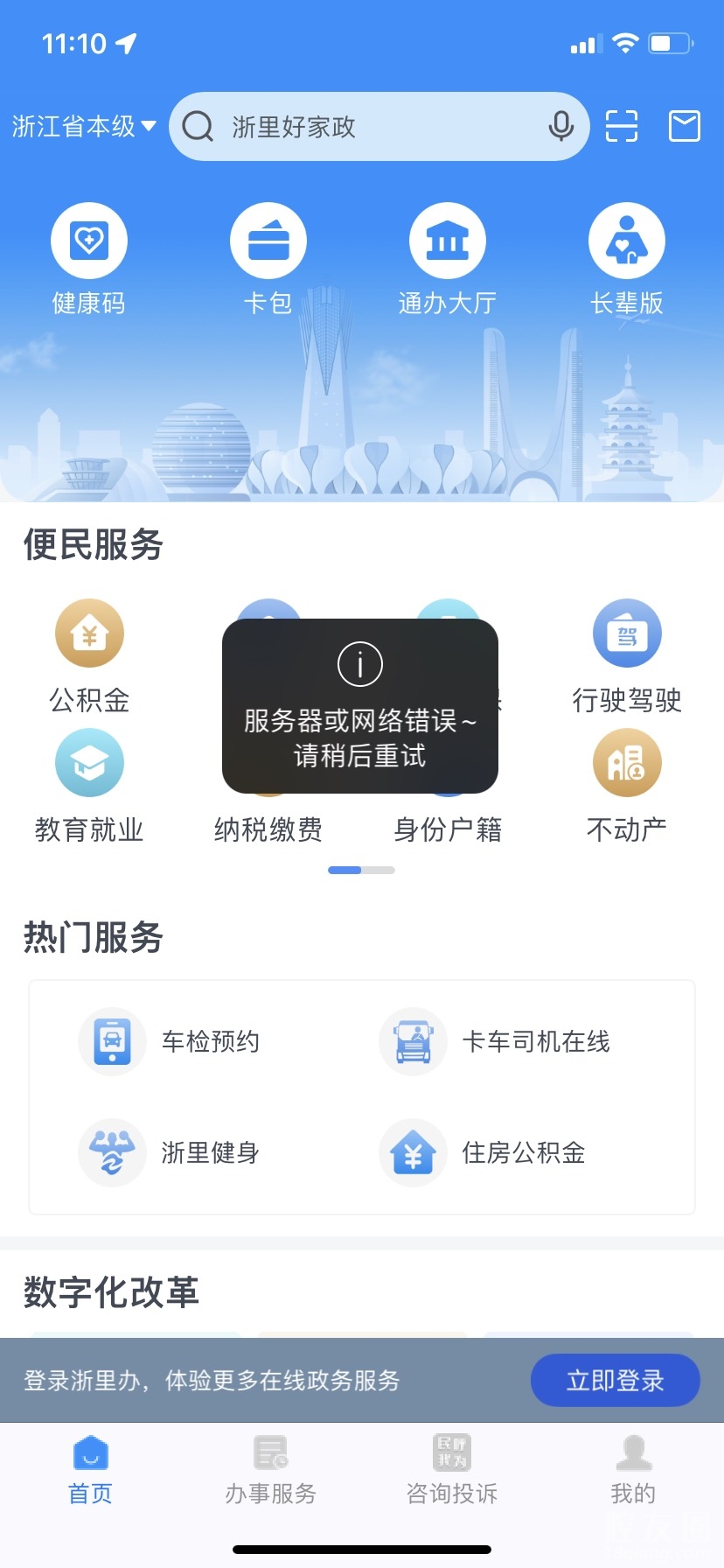Tap the 浙里好家政 search box
The width and height of the screenshot is (724, 1568).
coord(359,127)
